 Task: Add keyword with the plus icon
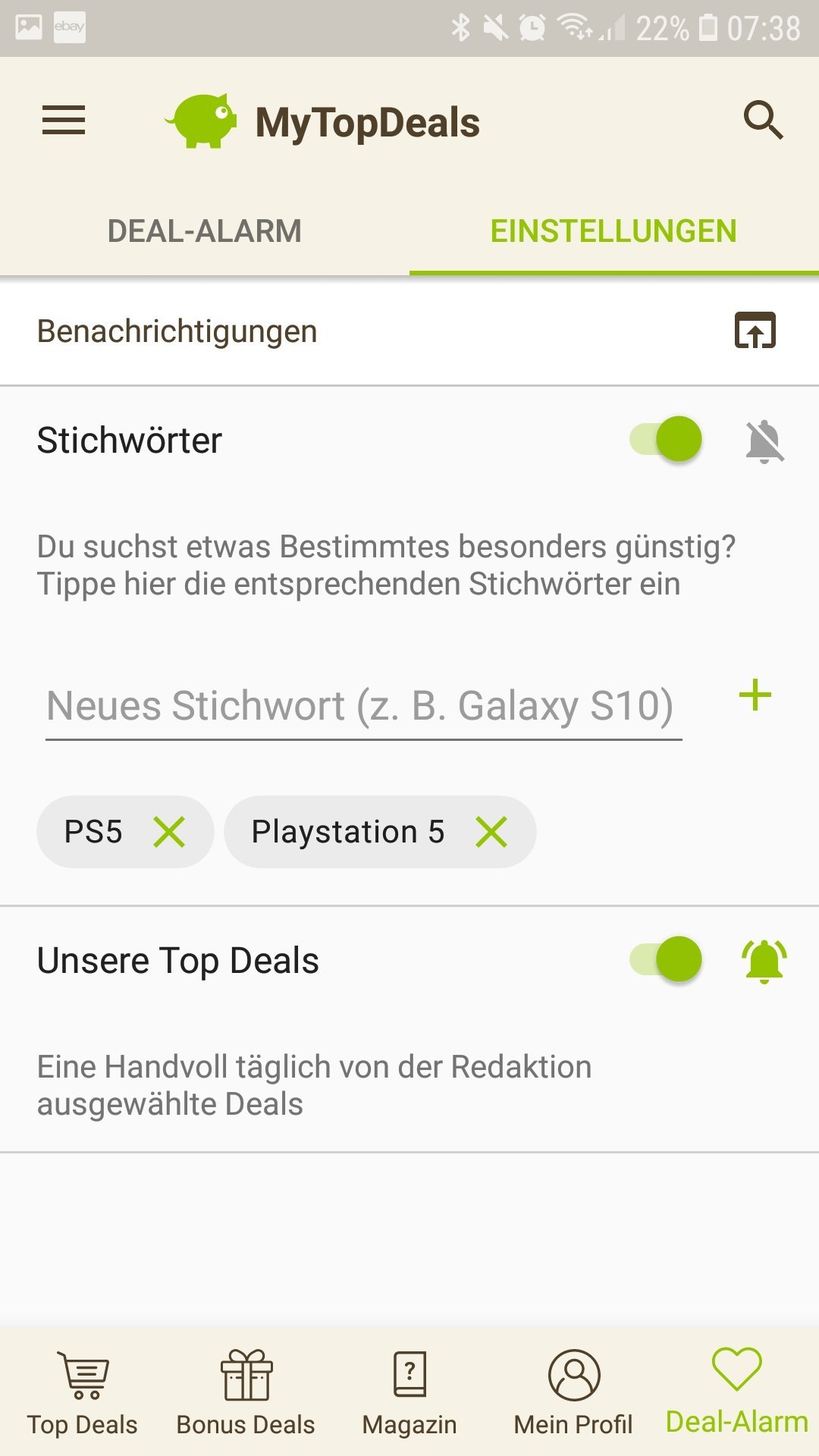[x=755, y=695]
